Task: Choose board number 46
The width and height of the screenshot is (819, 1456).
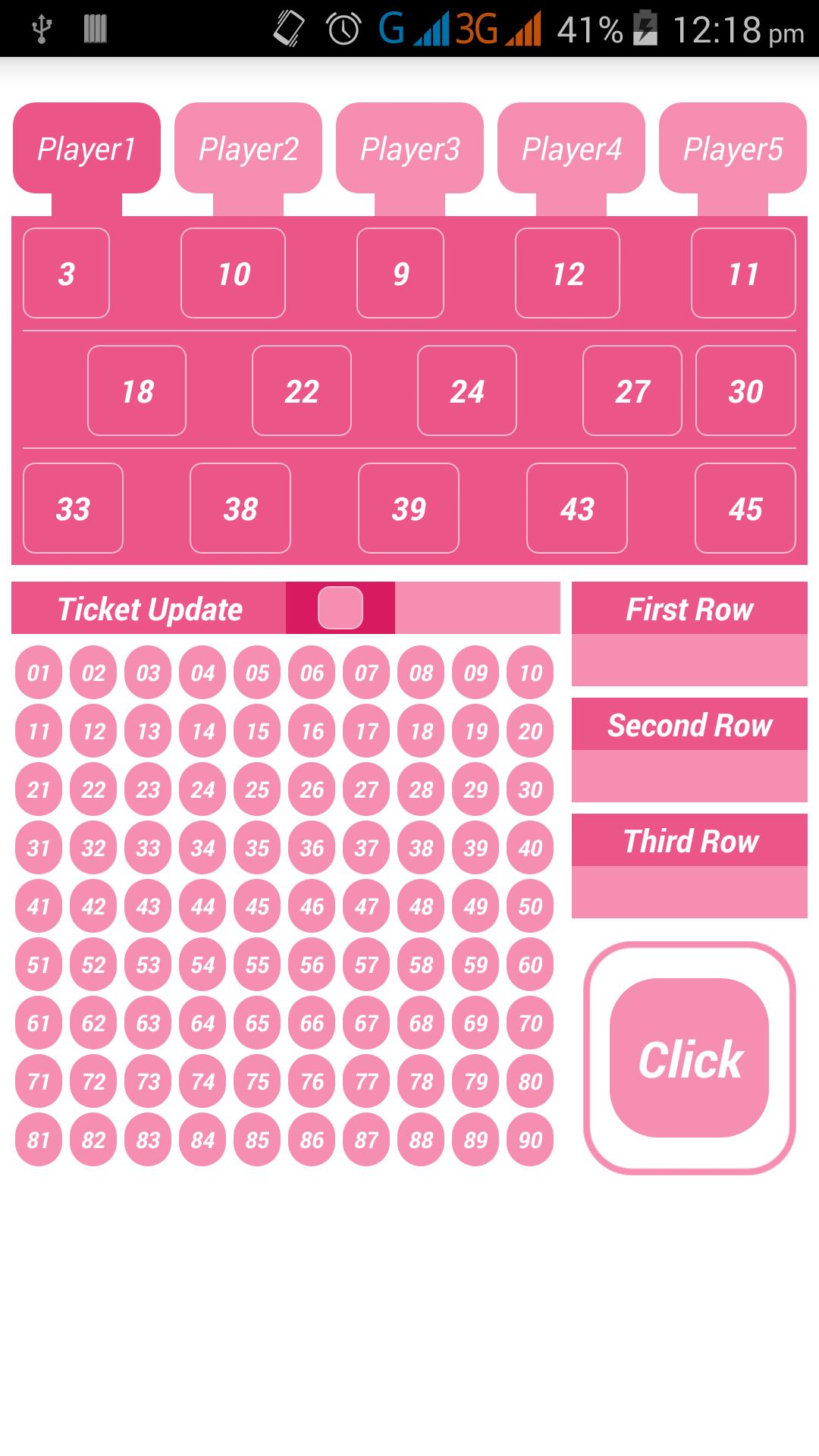Action: (312, 906)
